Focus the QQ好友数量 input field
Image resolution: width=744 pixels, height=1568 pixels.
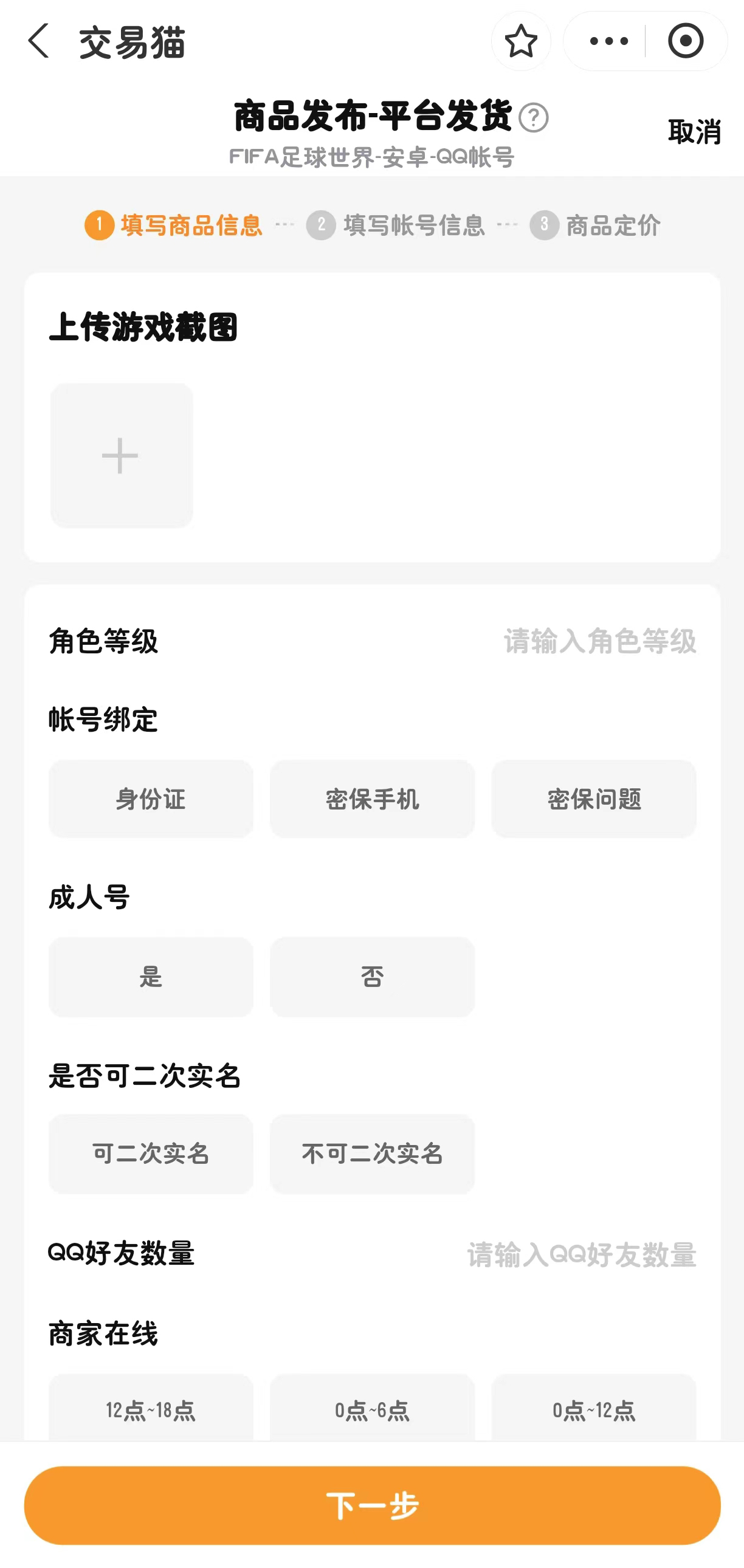(x=581, y=1254)
